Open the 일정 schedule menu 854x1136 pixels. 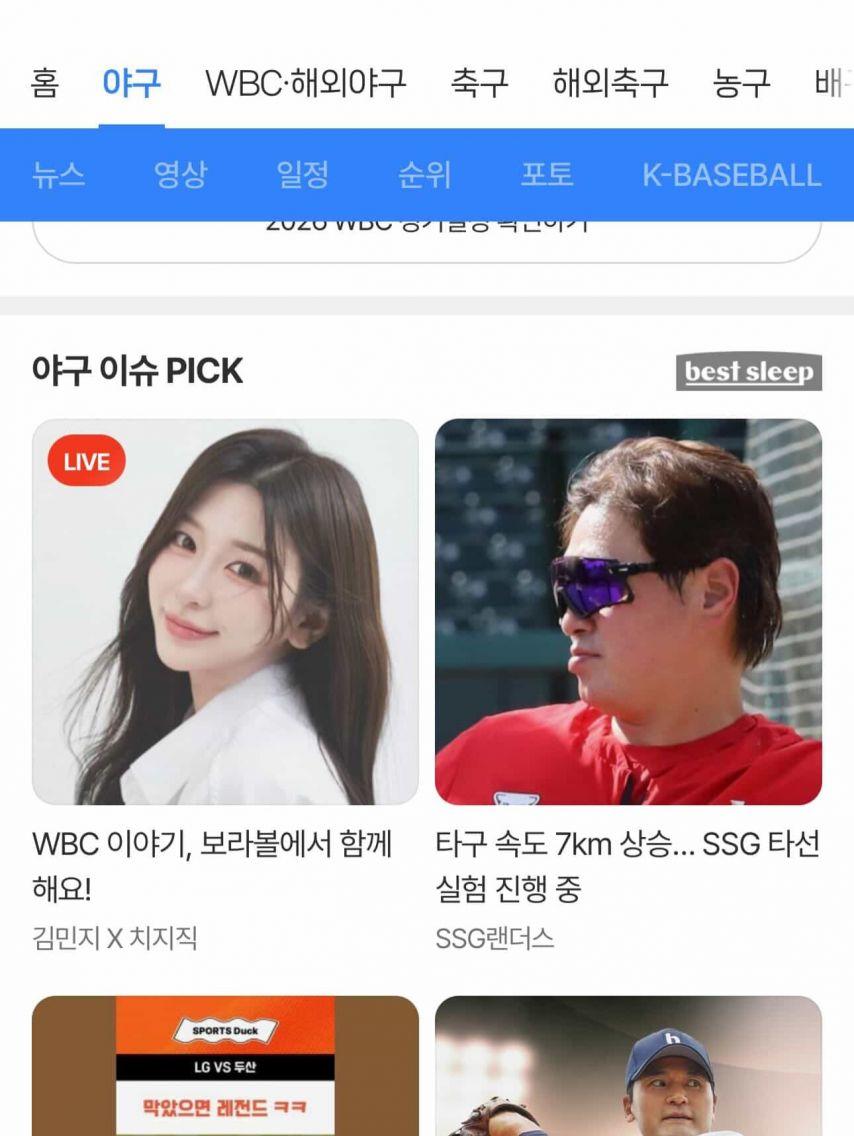click(302, 175)
